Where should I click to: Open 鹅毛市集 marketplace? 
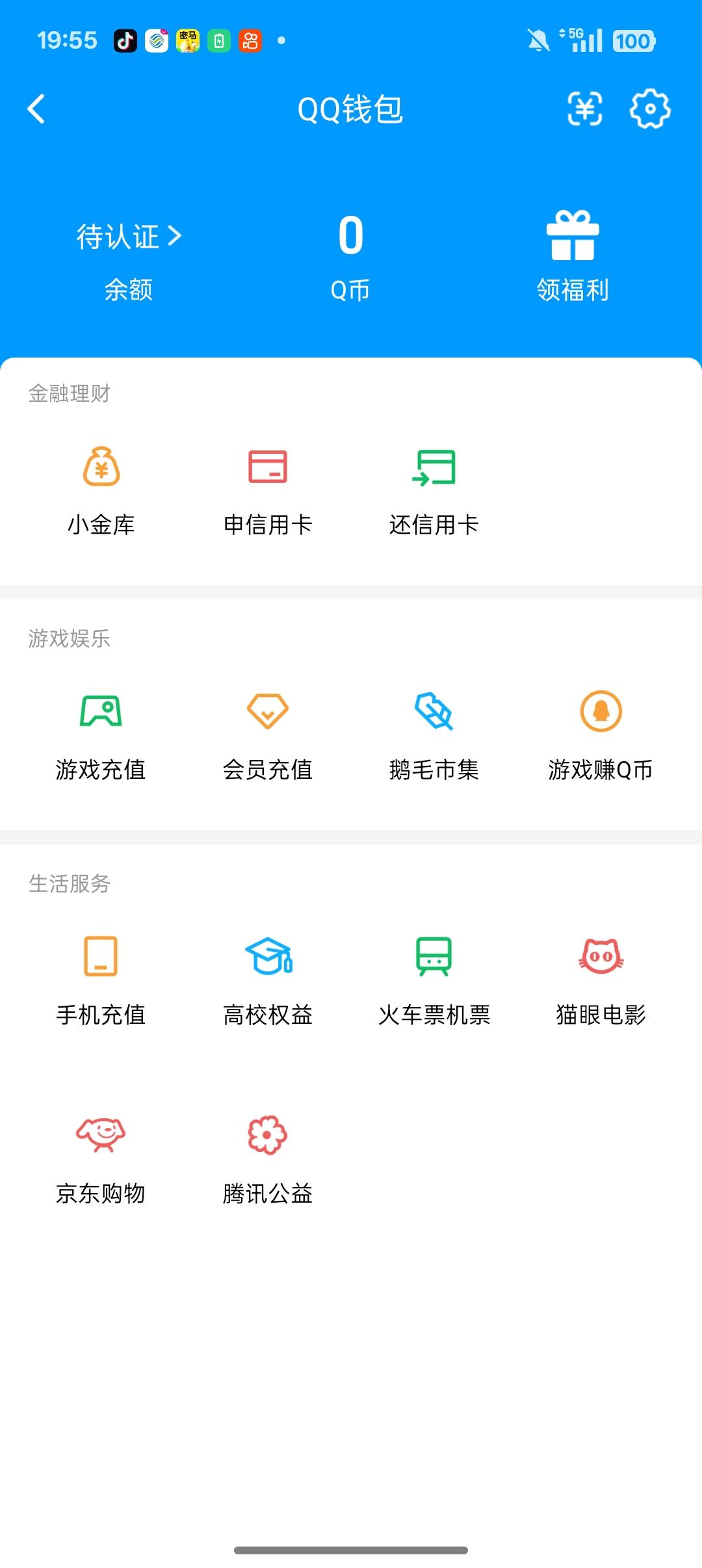pos(434,739)
